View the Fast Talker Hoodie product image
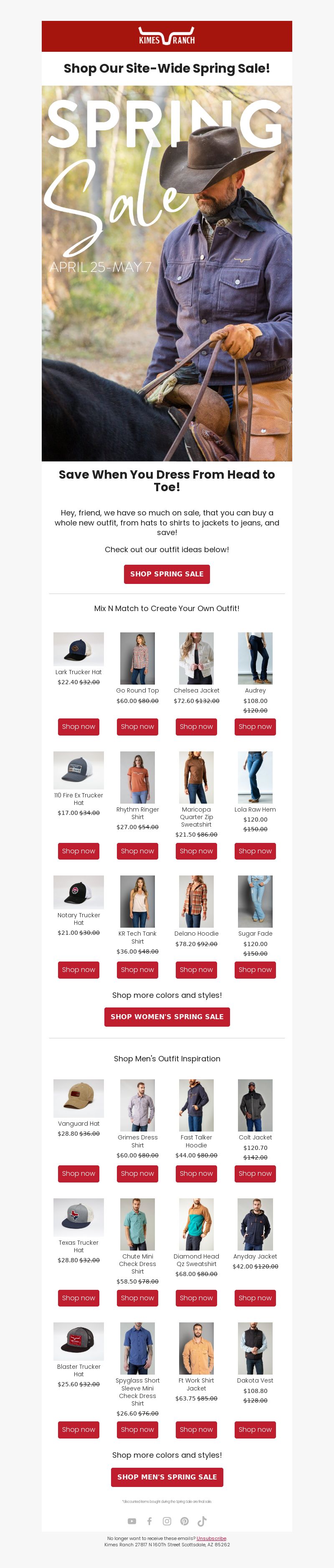Viewport: 334px width, 1568px height. tap(196, 1105)
